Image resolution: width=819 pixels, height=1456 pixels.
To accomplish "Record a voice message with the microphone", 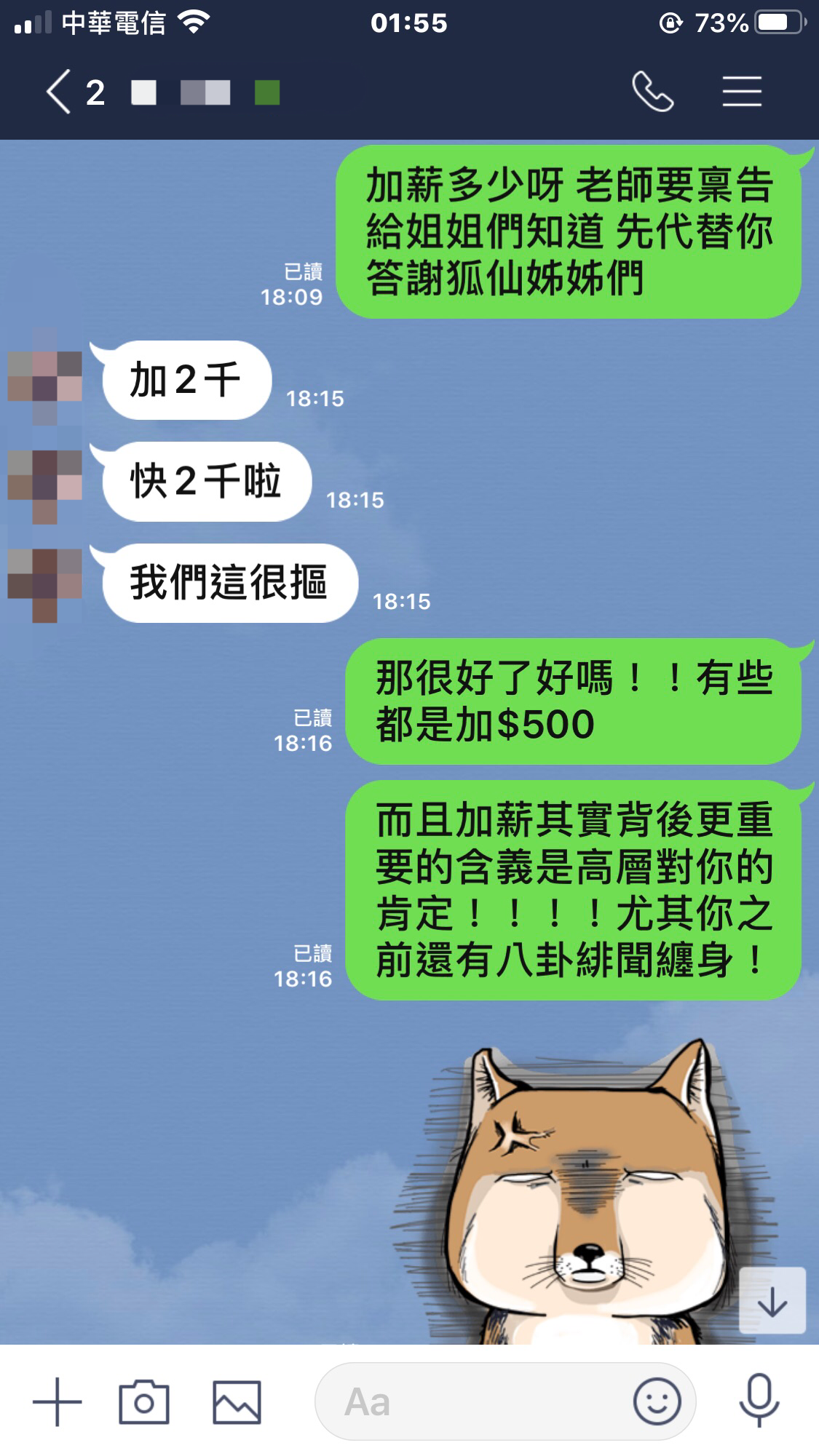I will pos(759,1400).
